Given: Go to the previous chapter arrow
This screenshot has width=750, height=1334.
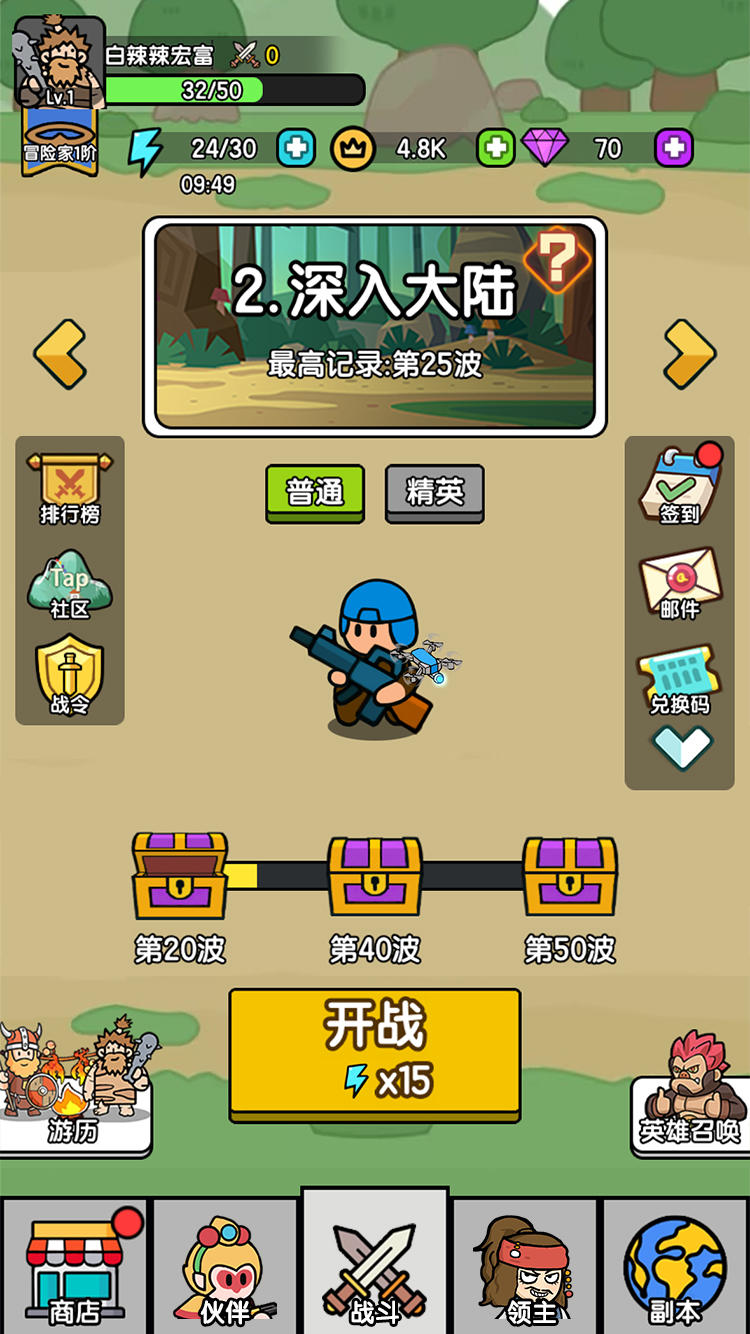Looking at the screenshot, I should tap(60, 353).
